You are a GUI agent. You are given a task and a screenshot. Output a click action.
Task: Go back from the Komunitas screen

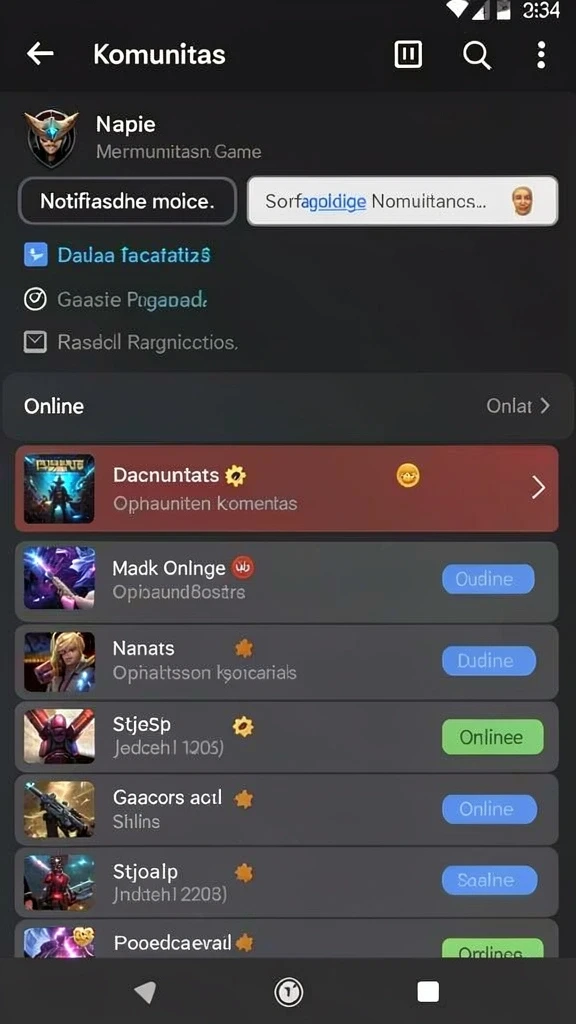click(40, 54)
